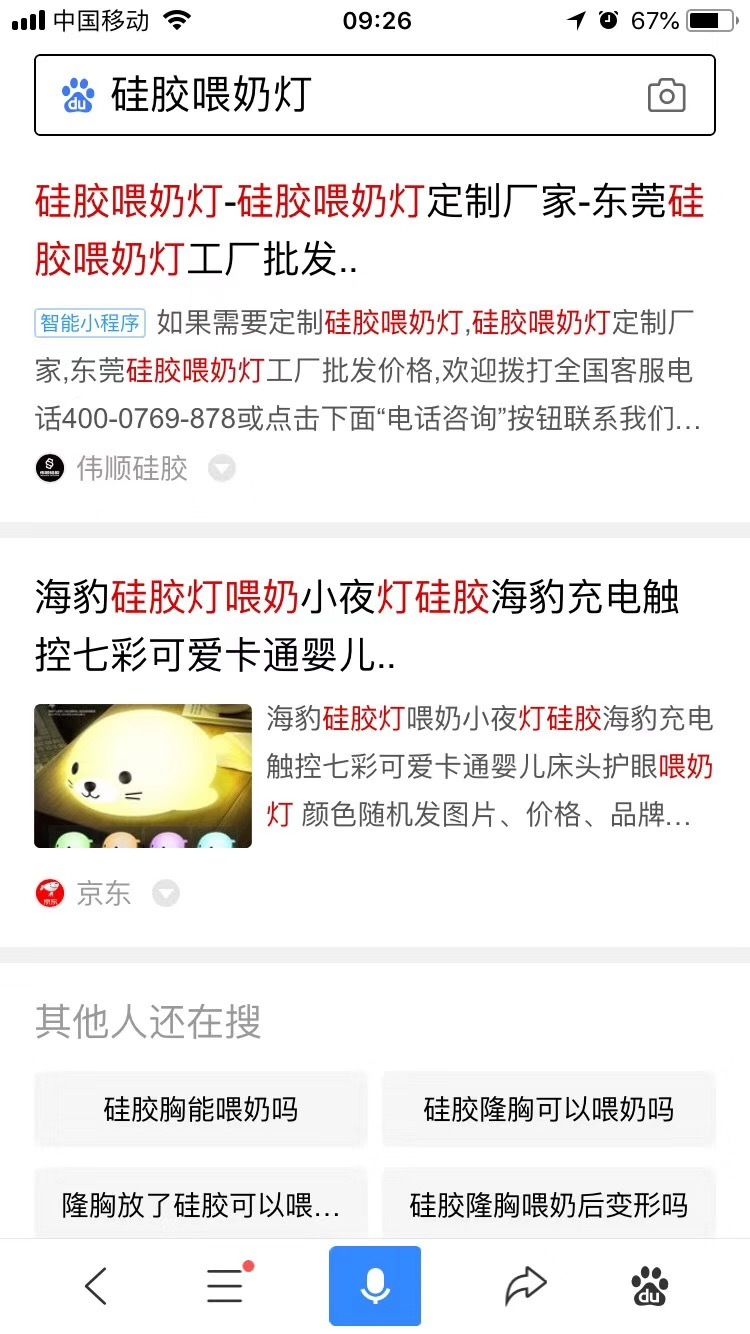Start voice search with the microphone
This screenshot has width=750, height=1334.
click(375, 1286)
